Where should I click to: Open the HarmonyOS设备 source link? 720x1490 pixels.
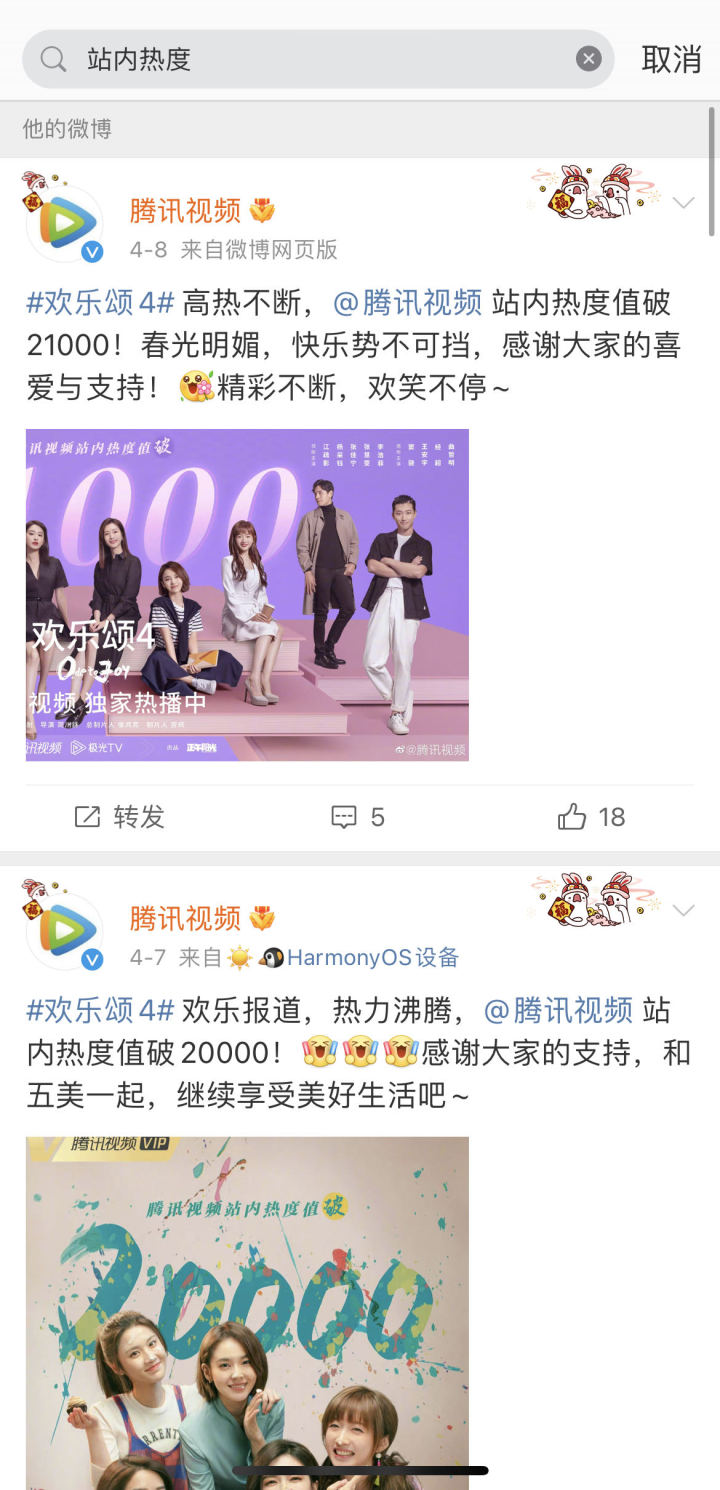(x=372, y=957)
